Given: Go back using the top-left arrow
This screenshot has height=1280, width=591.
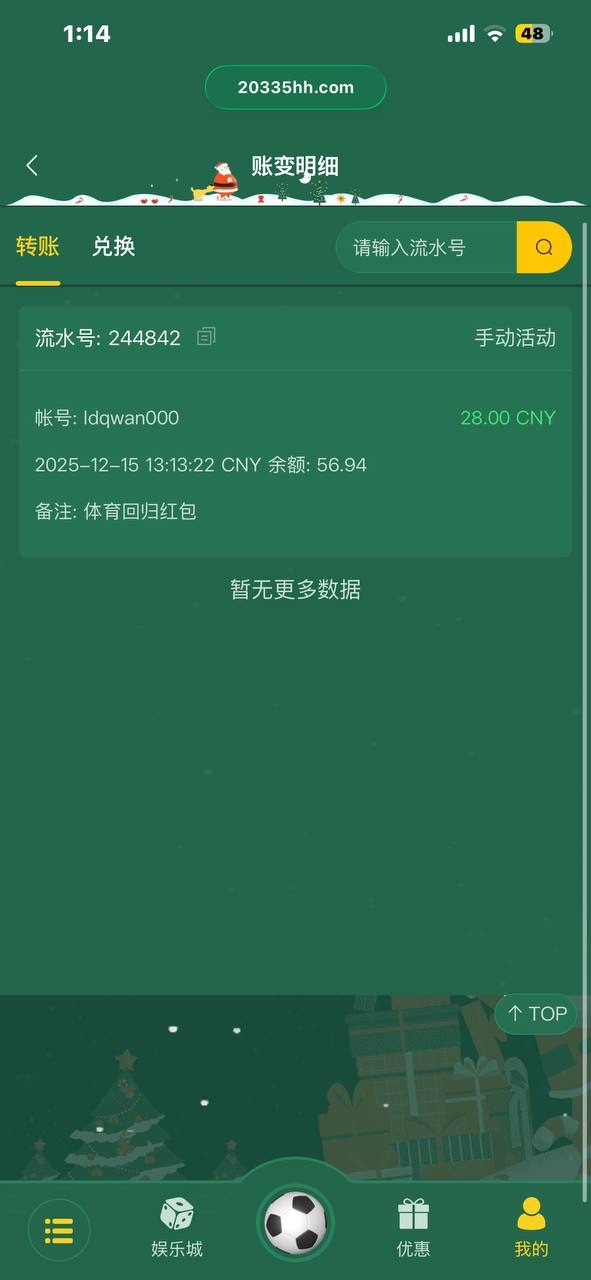Looking at the screenshot, I should [x=32, y=166].
